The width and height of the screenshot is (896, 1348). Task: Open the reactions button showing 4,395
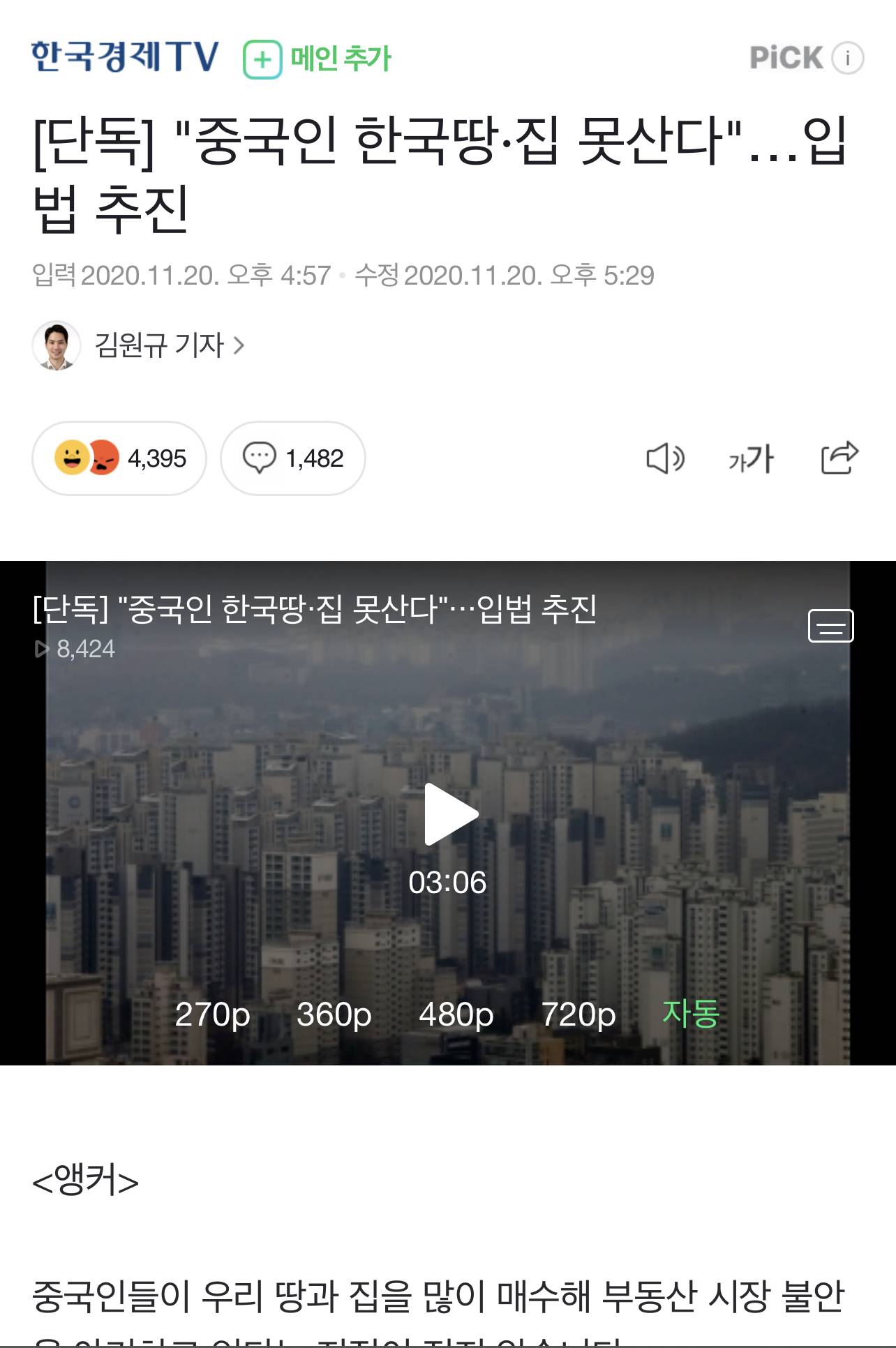click(119, 458)
